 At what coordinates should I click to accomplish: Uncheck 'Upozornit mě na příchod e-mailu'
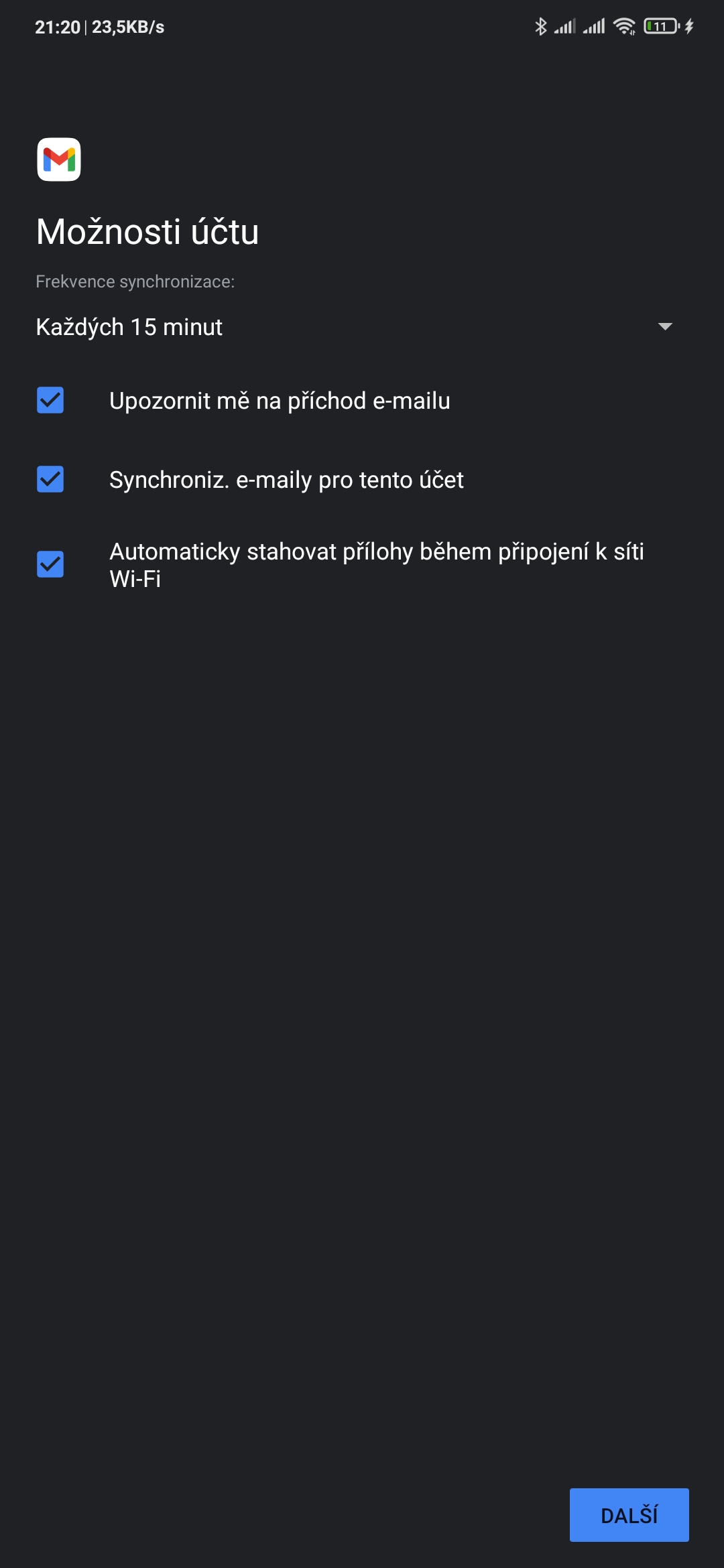[50, 401]
